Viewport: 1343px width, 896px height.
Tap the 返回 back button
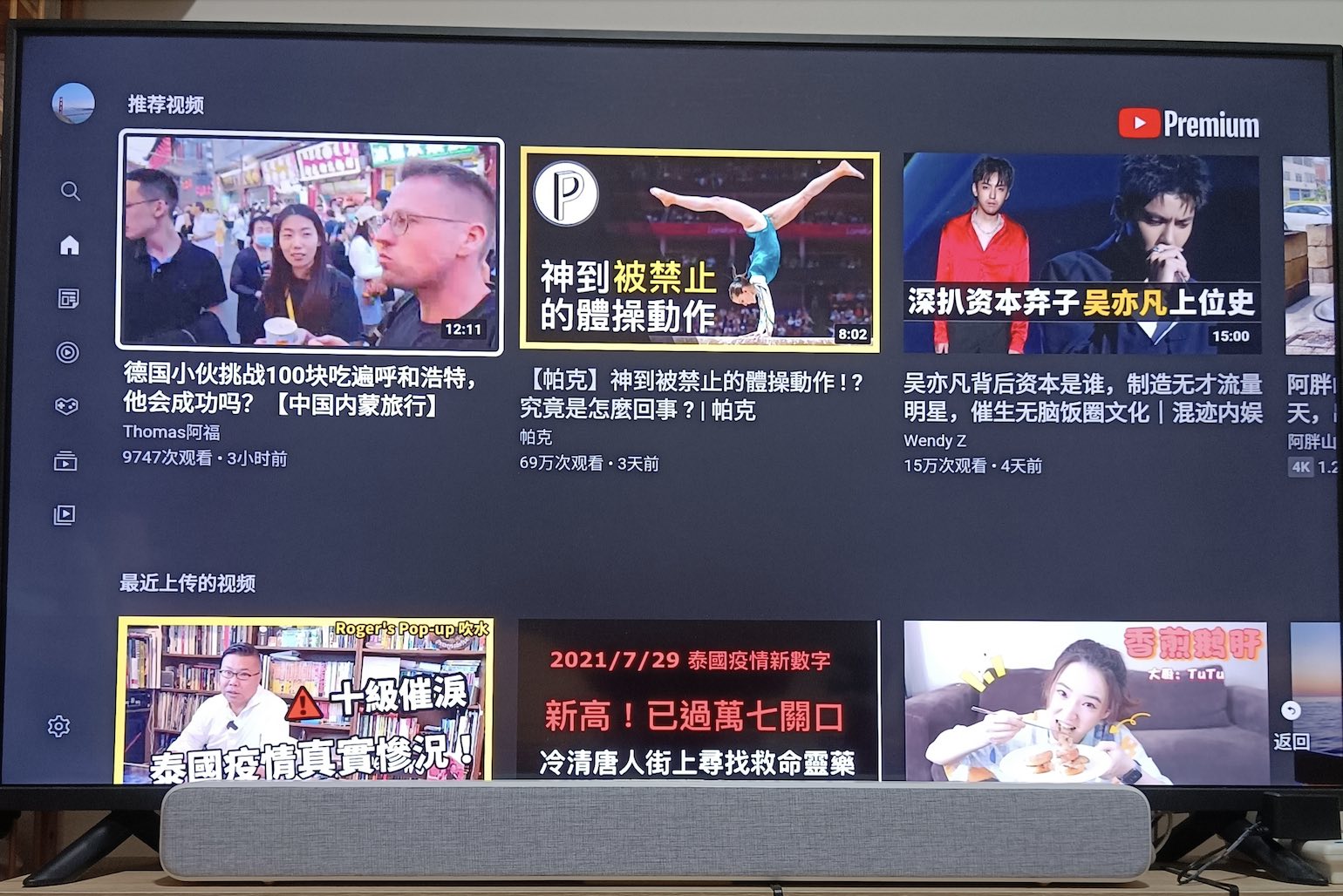pyautogui.click(x=1291, y=725)
